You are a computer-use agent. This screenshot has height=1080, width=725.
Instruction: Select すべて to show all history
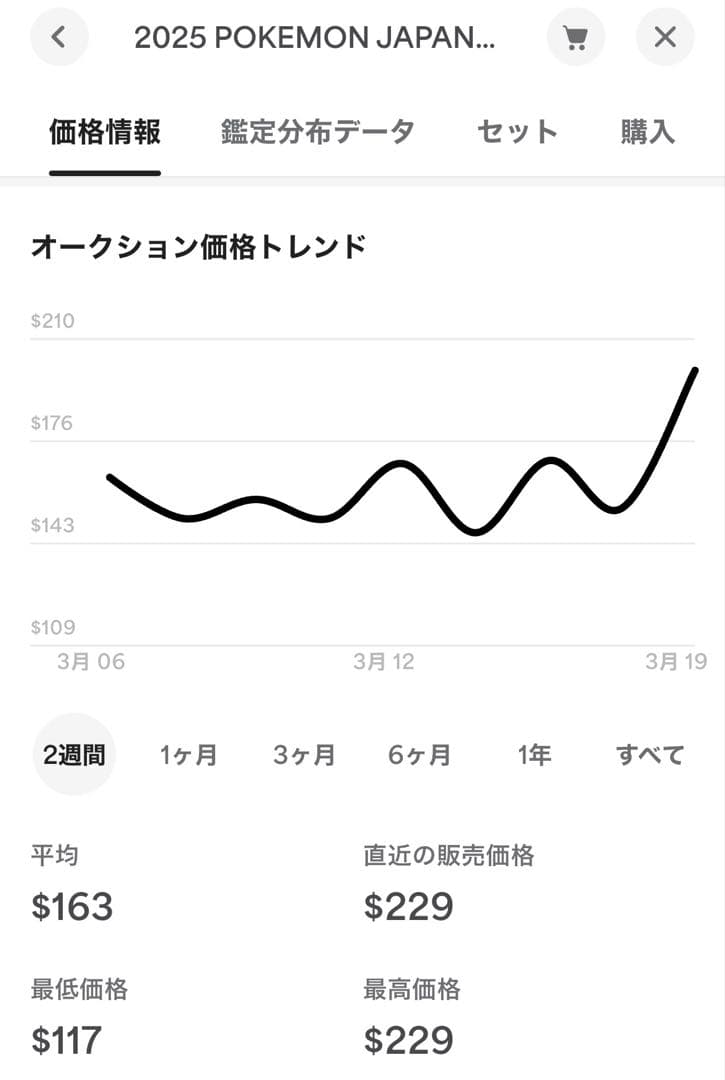click(x=650, y=754)
